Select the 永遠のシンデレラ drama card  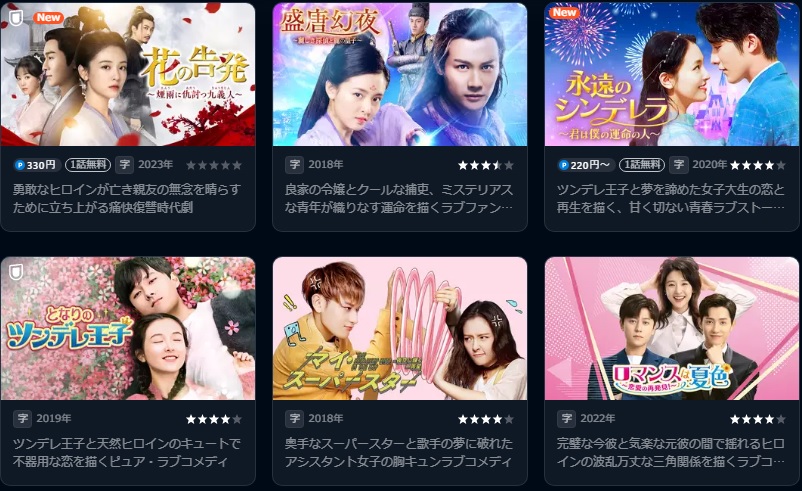[x=672, y=75]
